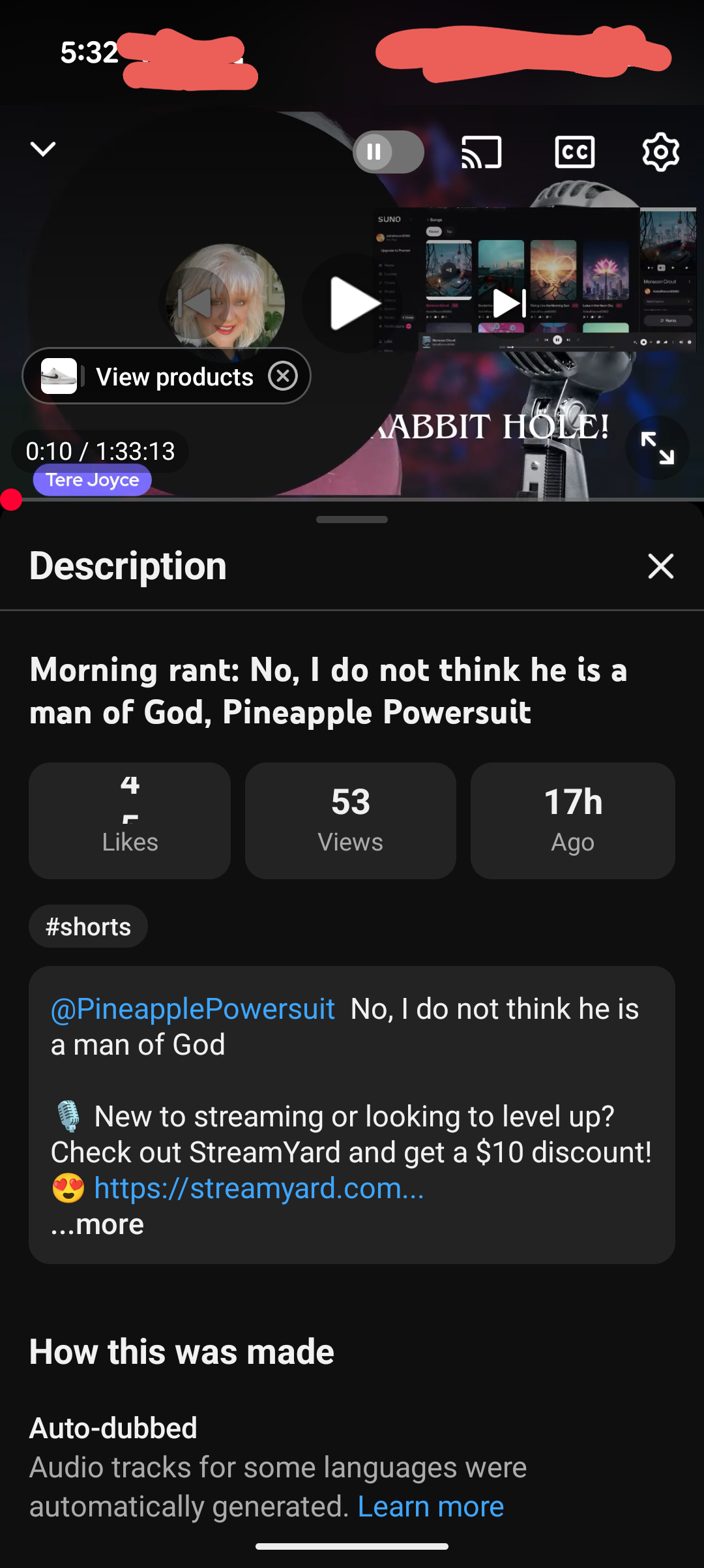
Task: Dismiss the View products chip
Action: (283, 376)
